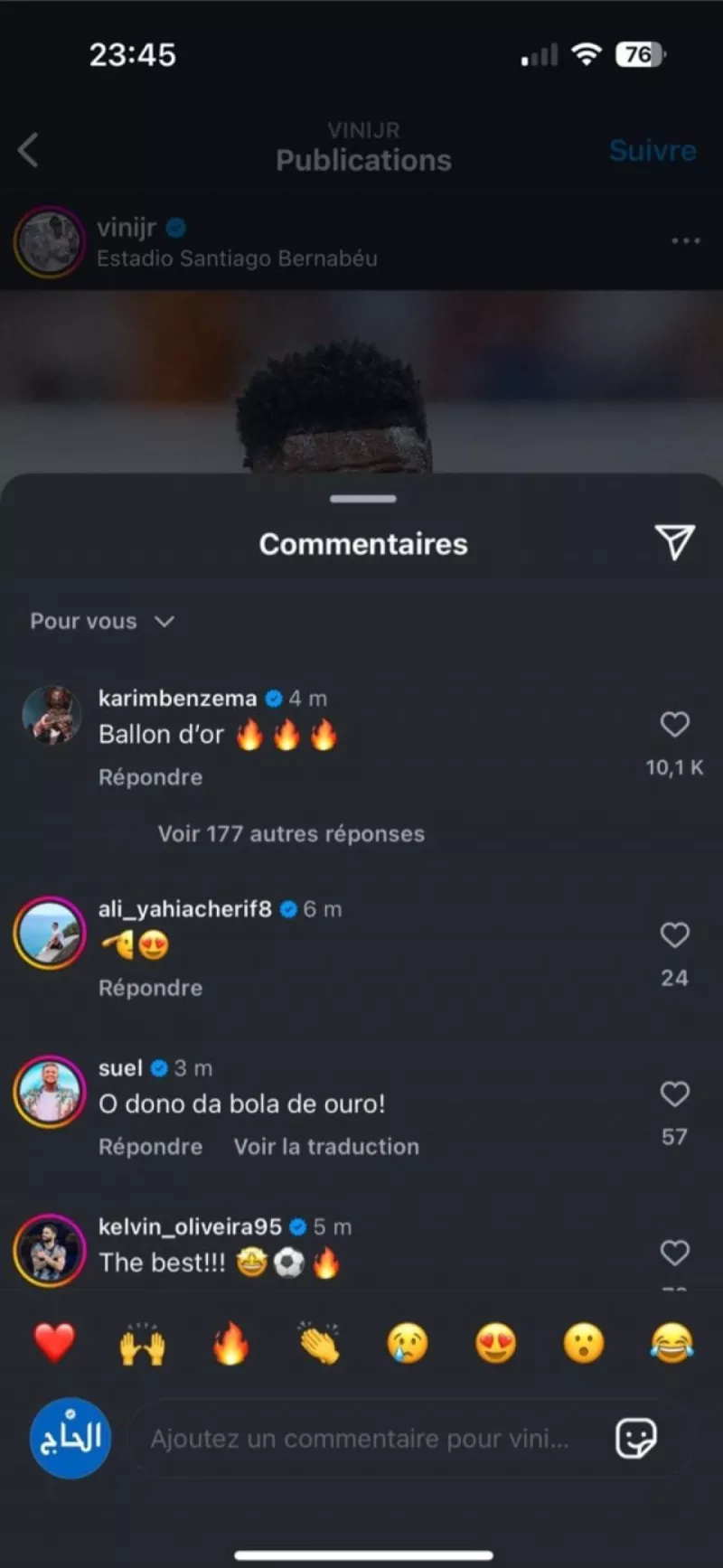Reply to karimbenzema's comment via Répondre
Image resolution: width=723 pixels, height=1568 pixels.
click(x=150, y=777)
